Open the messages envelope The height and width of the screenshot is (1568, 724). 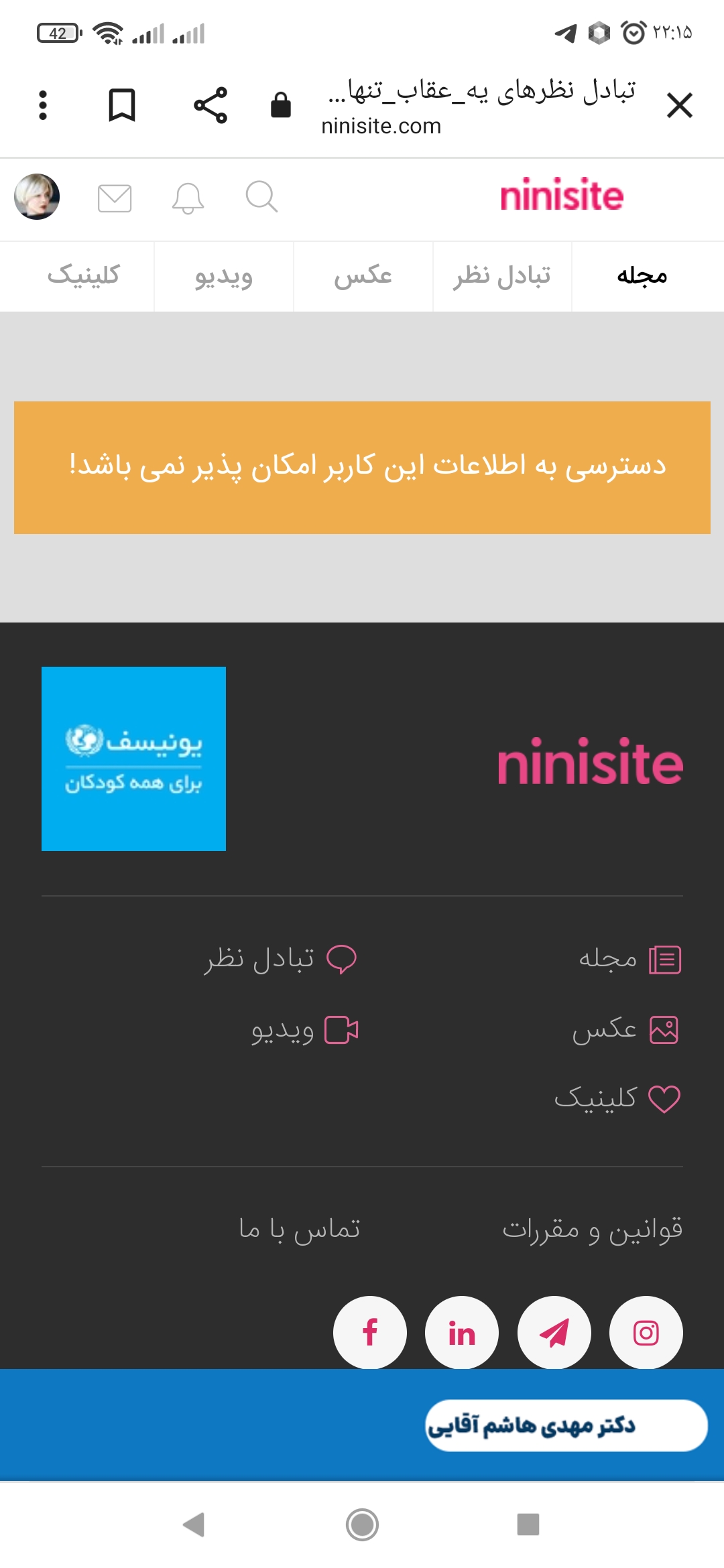115,198
